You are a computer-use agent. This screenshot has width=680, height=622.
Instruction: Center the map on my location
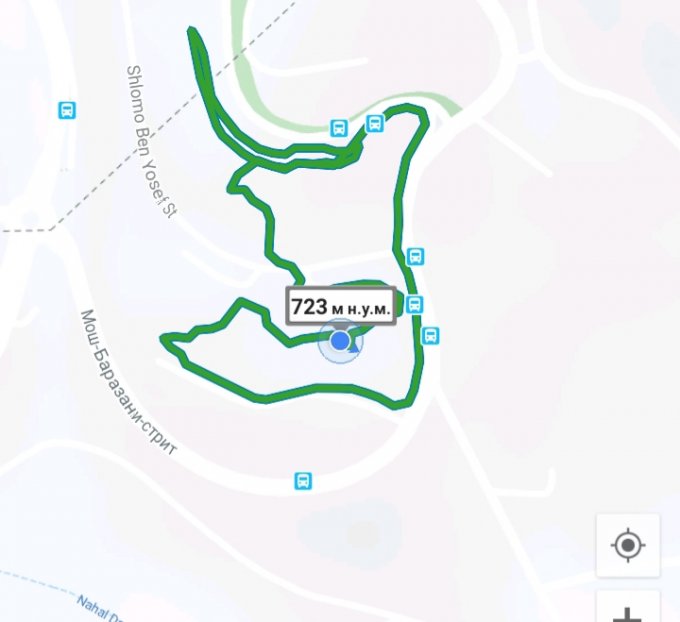(x=627, y=545)
